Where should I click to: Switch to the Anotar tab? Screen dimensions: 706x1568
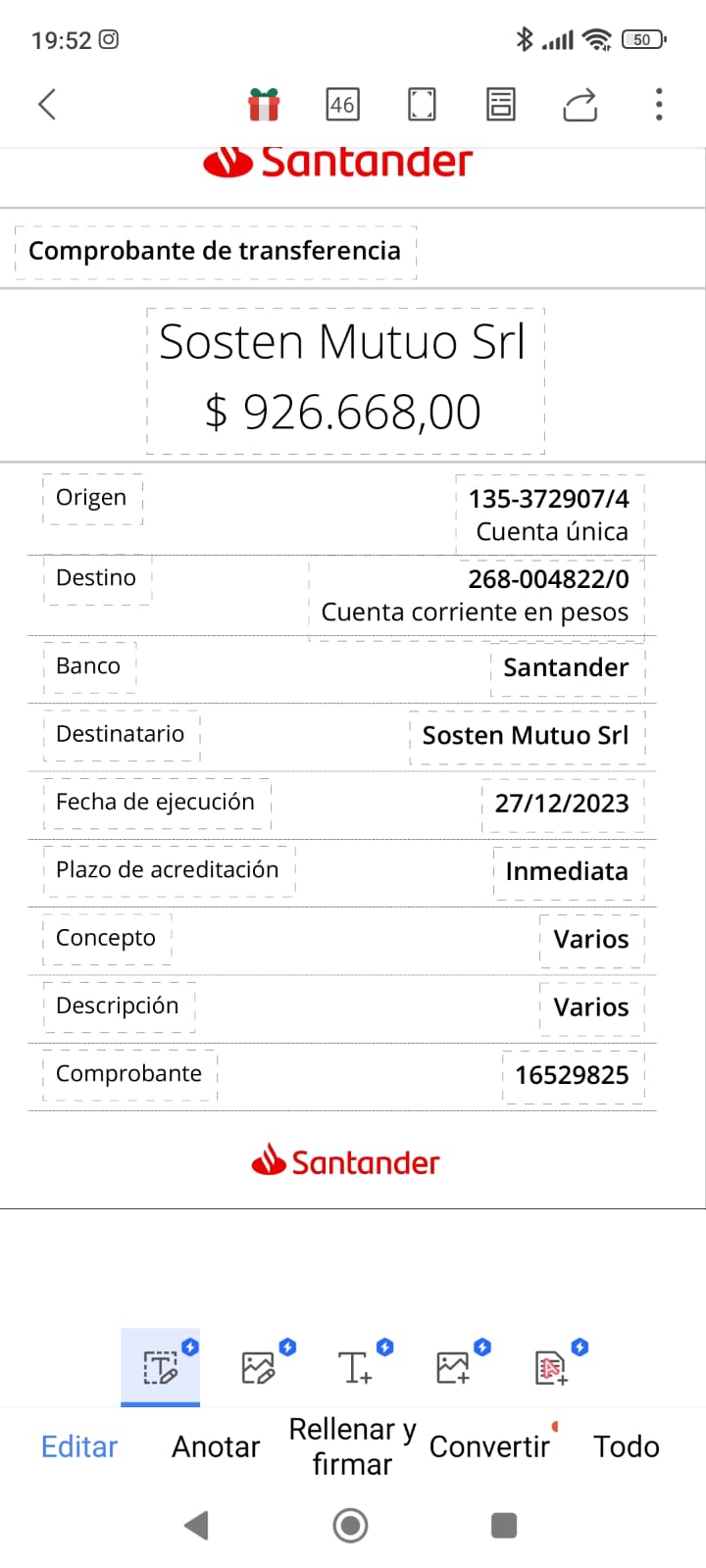[216, 1446]
